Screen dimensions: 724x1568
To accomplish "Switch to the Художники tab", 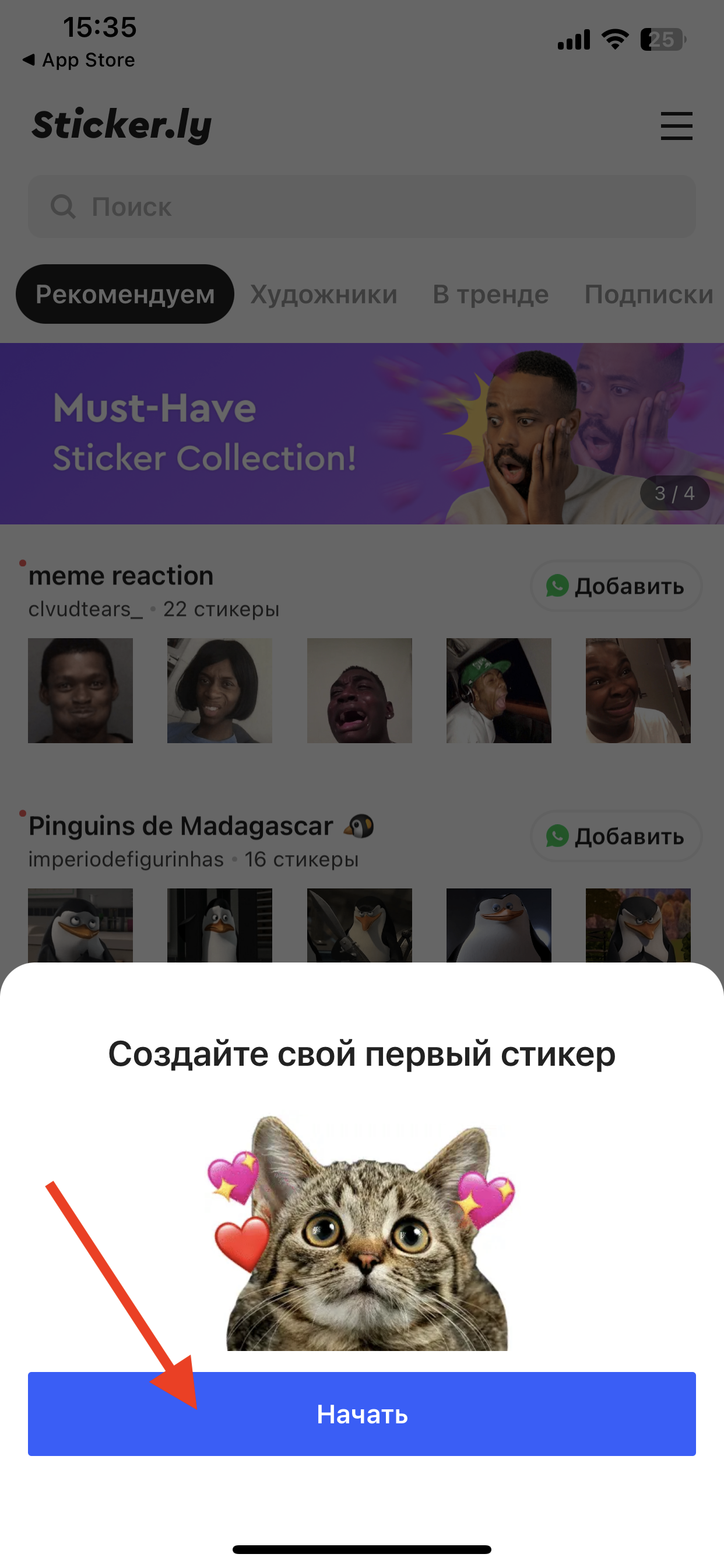I will (324, 295).
